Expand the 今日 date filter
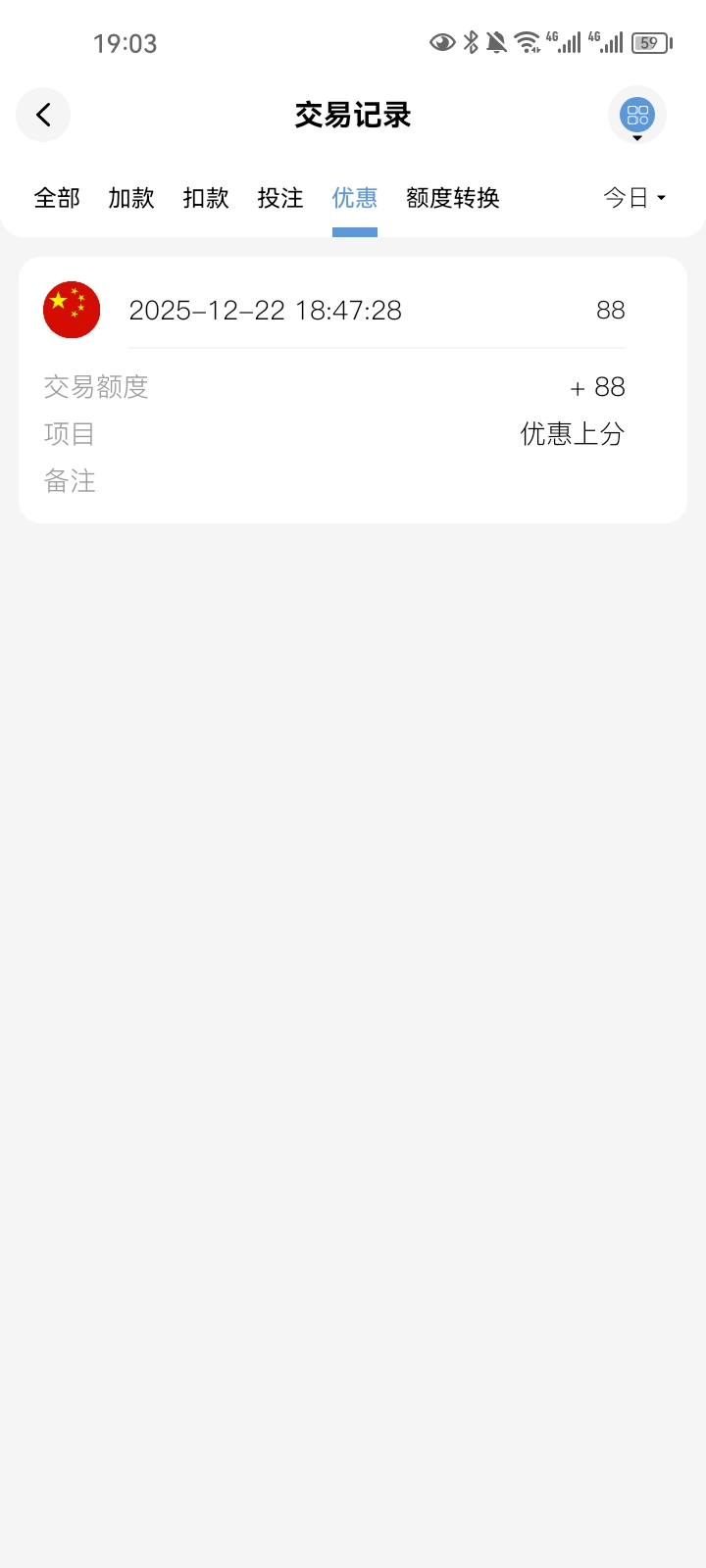The height and width of the screenshot is (1568, 706). pyautogui.click(x=634, y=198)
